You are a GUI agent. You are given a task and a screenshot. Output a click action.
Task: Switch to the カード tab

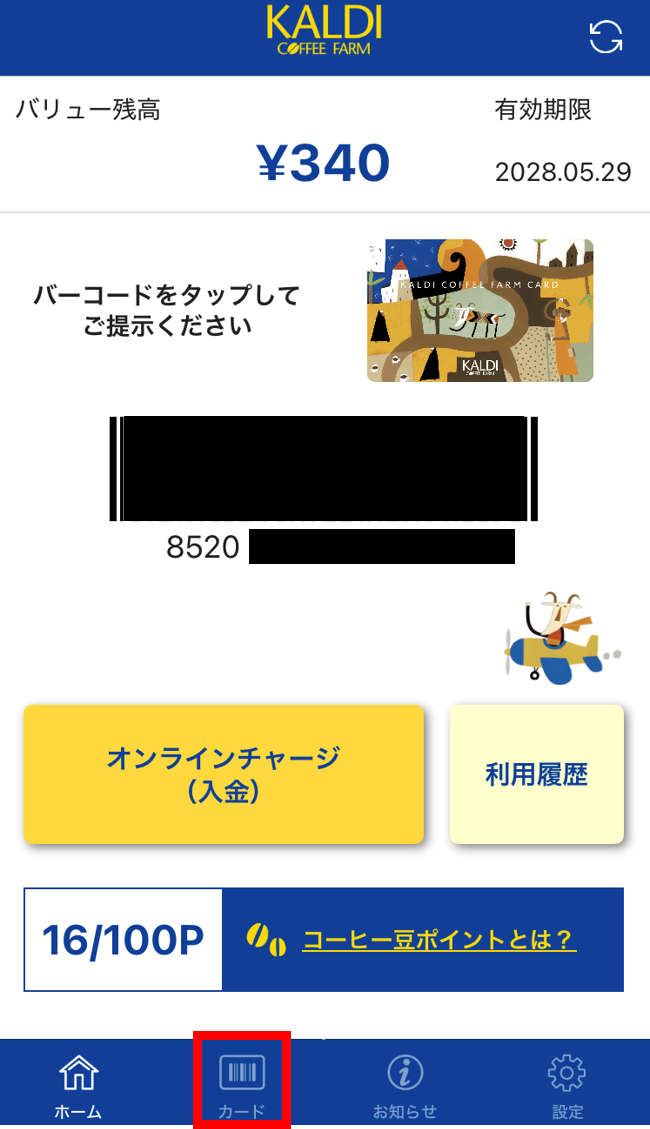(x=242, y=1085)
